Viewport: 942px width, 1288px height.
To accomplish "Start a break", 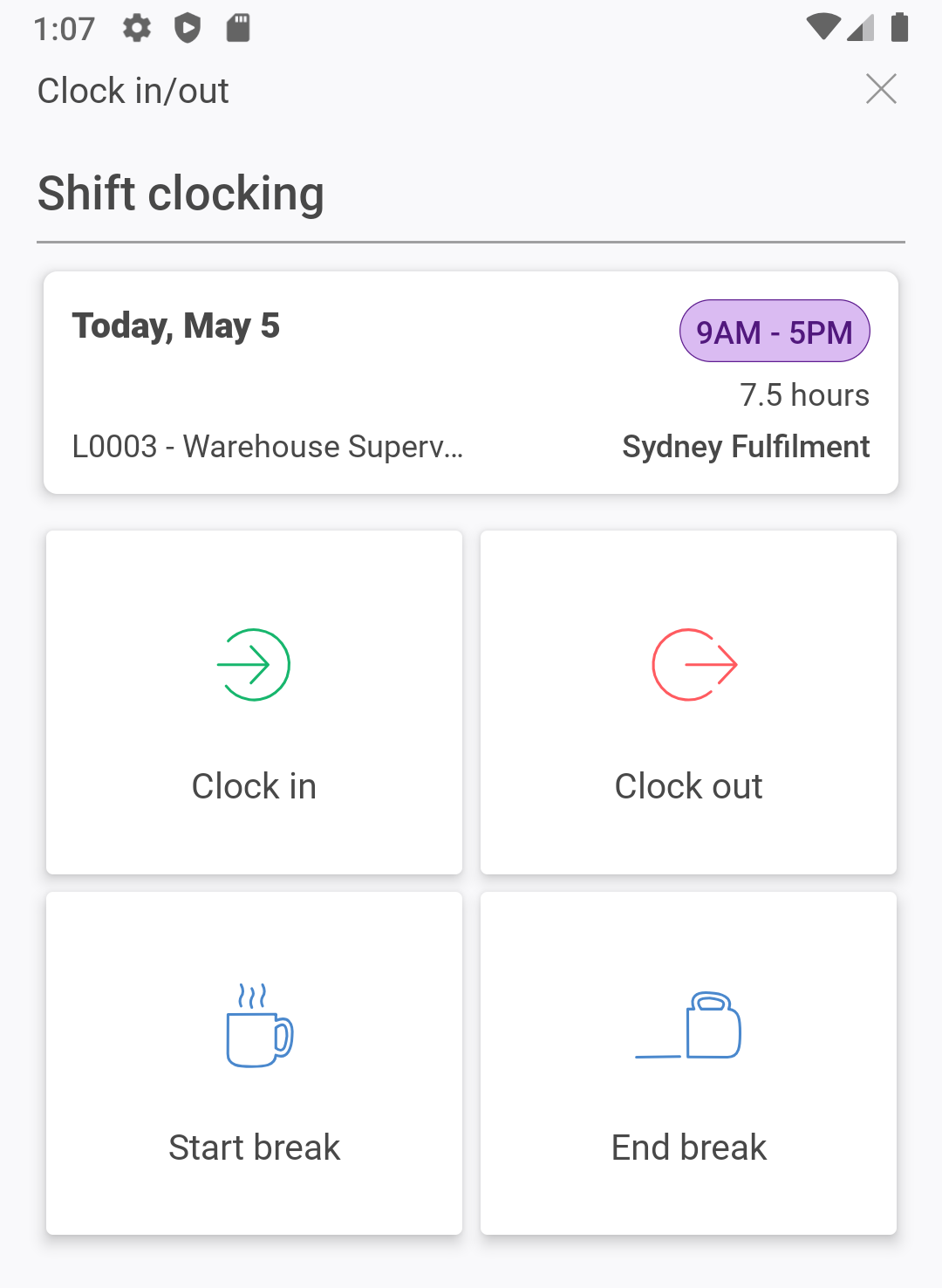I will pos(254,1063).
